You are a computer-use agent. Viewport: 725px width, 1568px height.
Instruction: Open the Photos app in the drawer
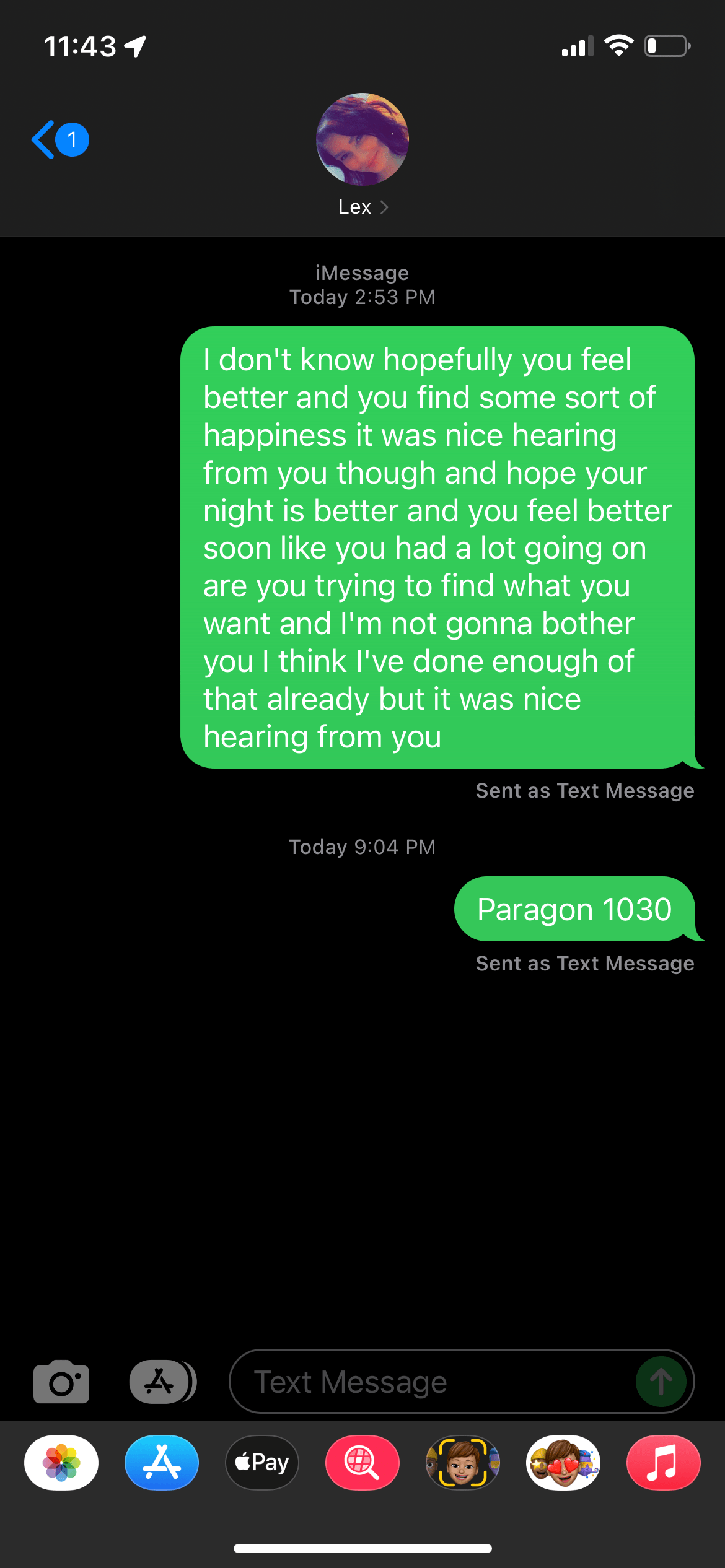[x=61, y=1463]
